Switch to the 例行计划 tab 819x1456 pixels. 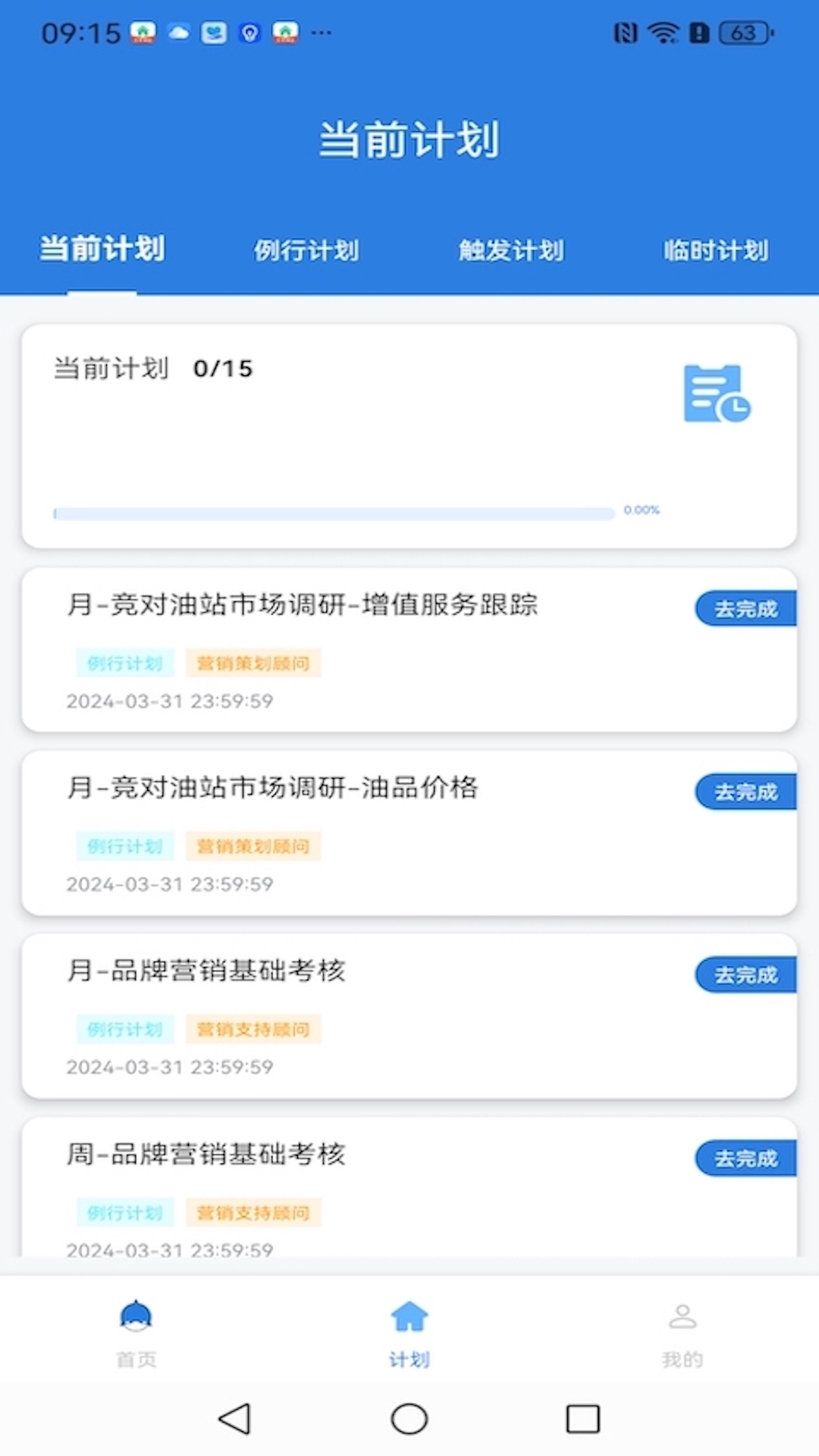click(x=306, y=250)
